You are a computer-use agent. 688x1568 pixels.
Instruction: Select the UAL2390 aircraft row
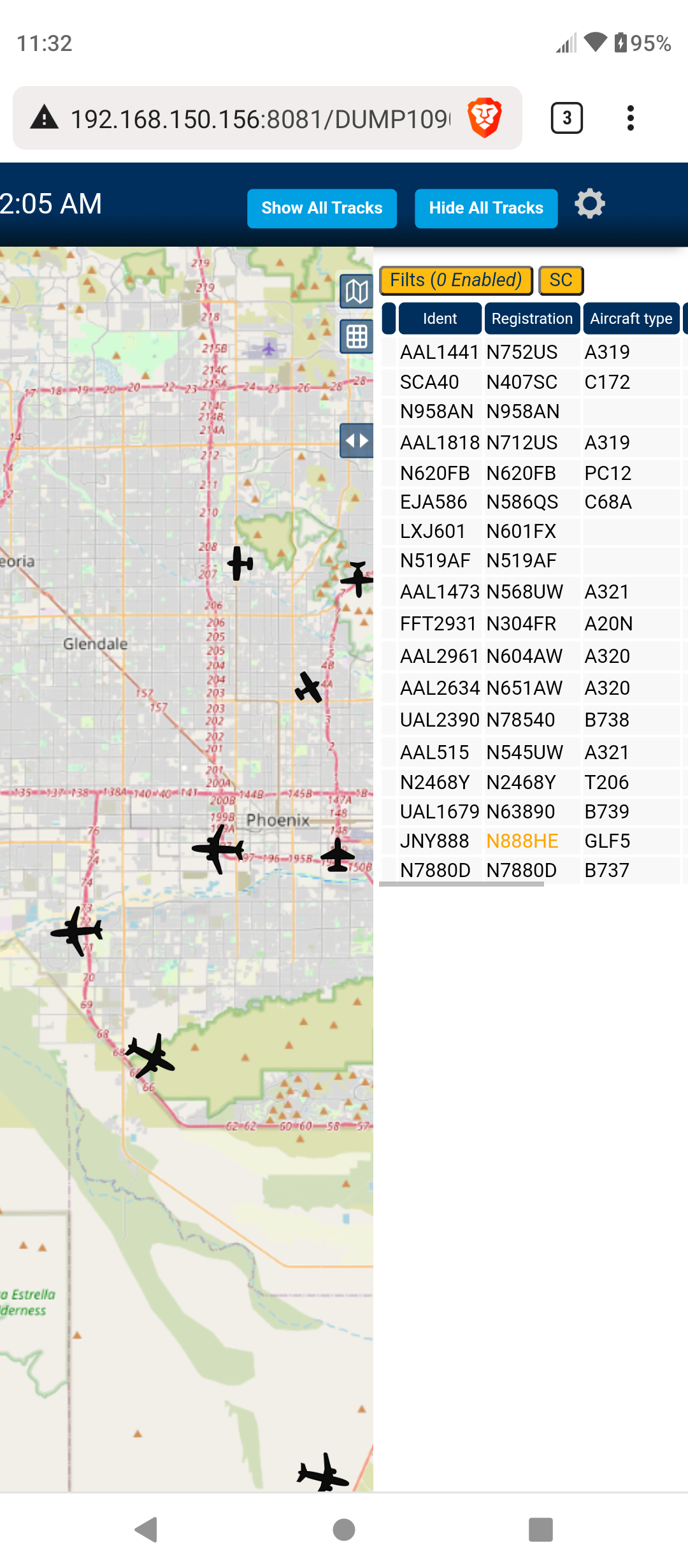534,720
